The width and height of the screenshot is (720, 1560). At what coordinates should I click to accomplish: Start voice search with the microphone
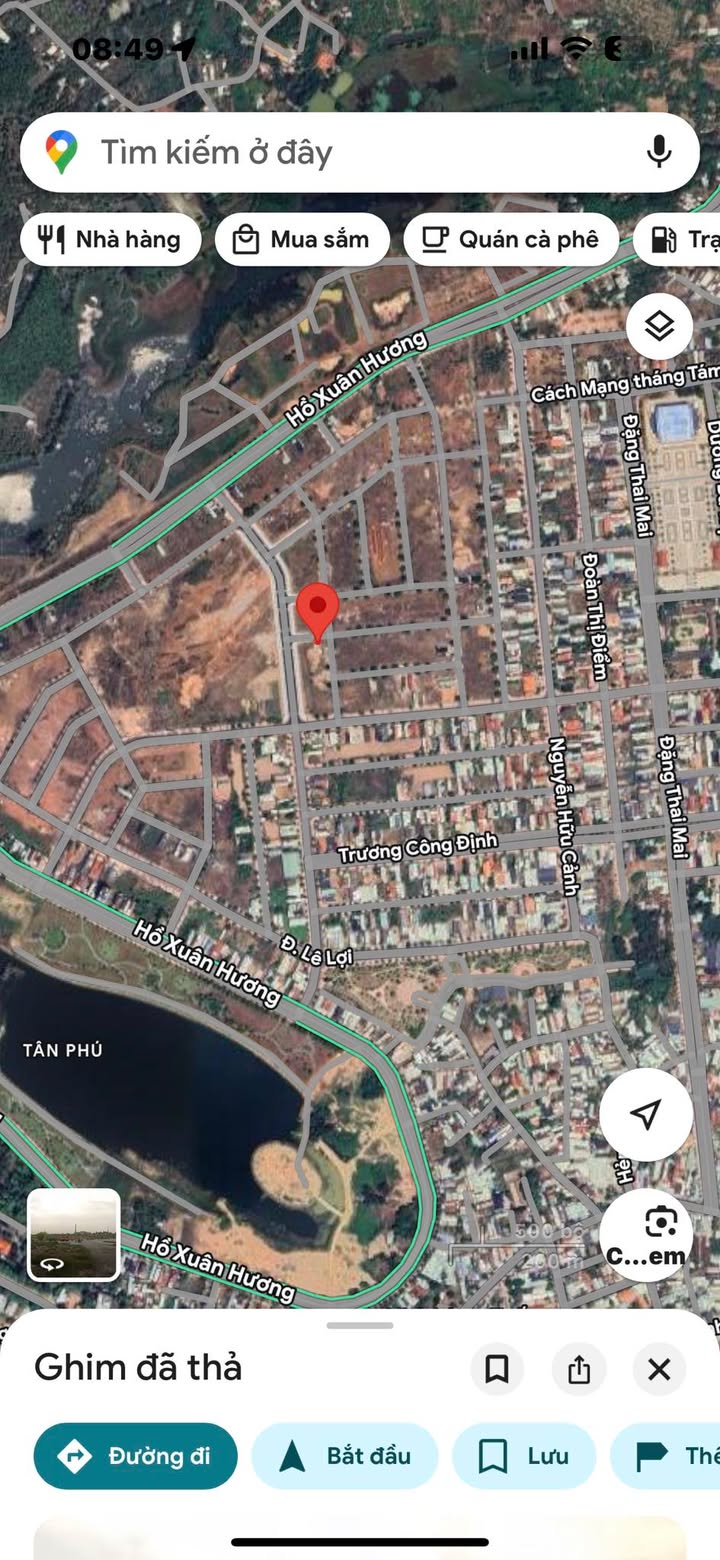658,152
